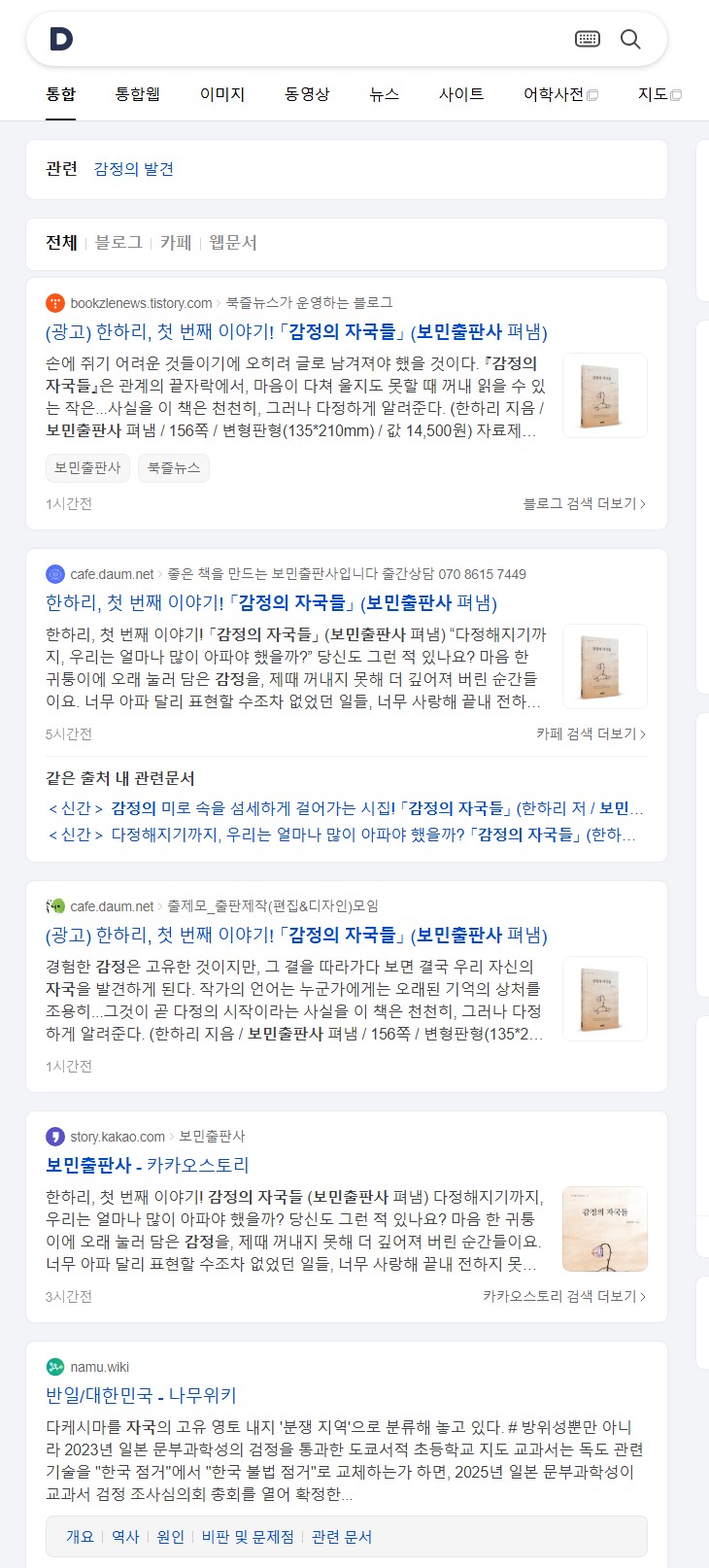This screenshot has width=709, height=1568.
Task: Open 카카오스토리 검색 더보기
Action: coord(563,1296)
